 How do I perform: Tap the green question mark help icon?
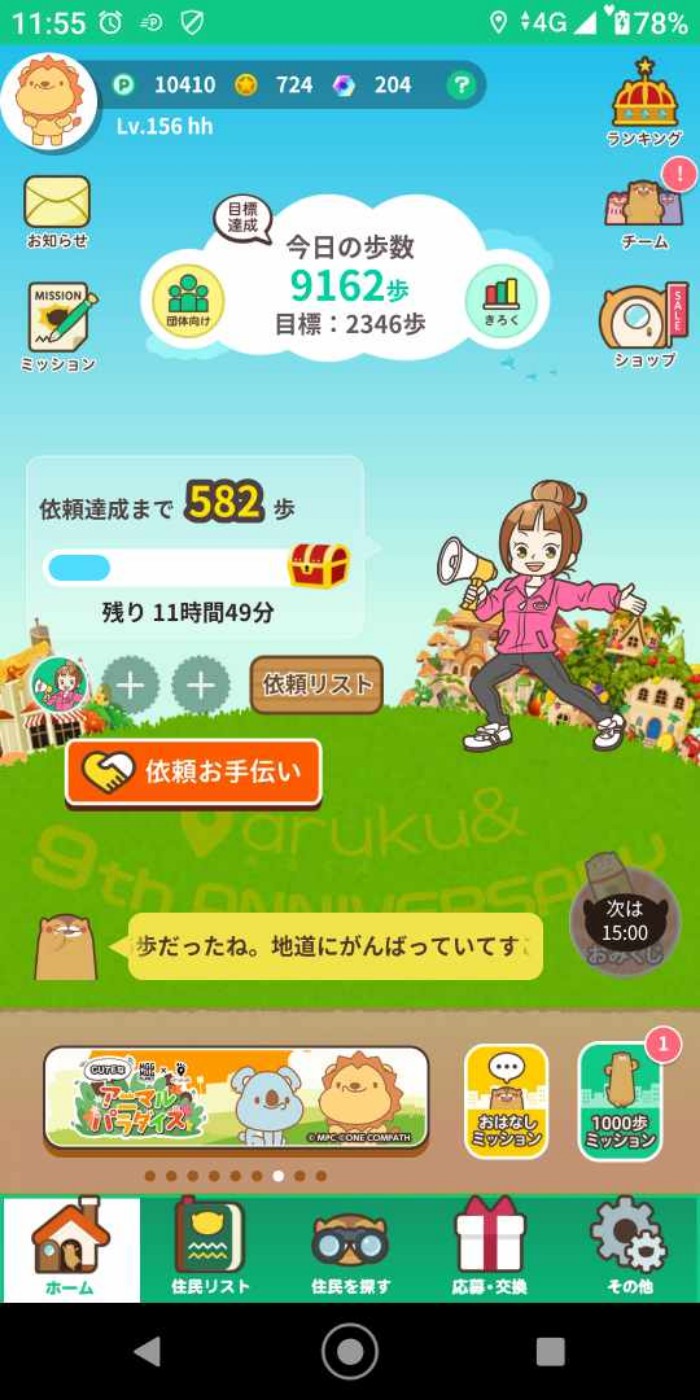(x=460, y=85)
